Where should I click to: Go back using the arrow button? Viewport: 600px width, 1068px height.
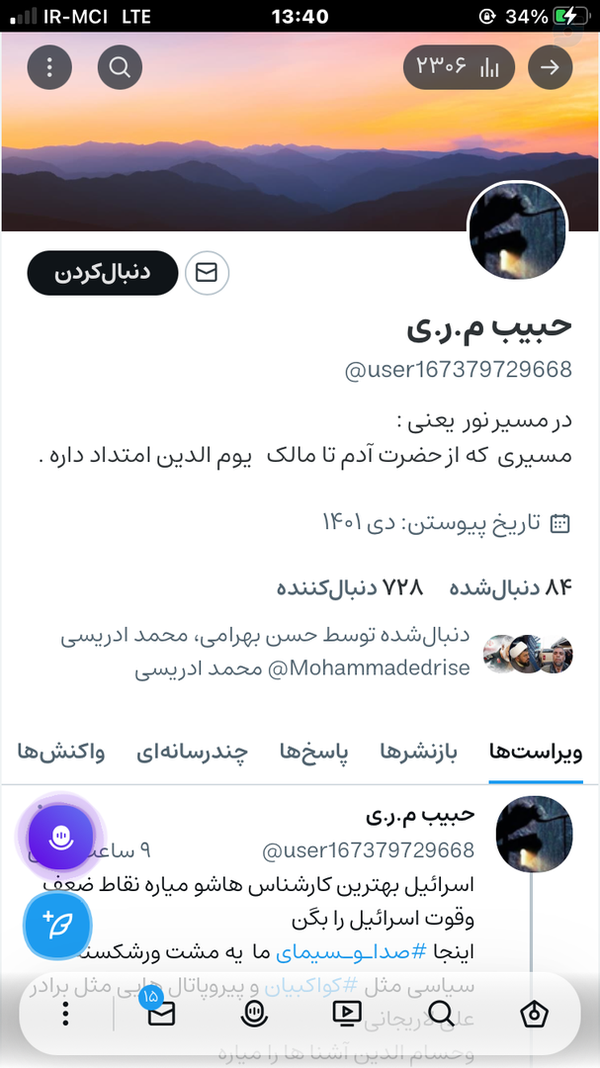[x=550, y=68]
